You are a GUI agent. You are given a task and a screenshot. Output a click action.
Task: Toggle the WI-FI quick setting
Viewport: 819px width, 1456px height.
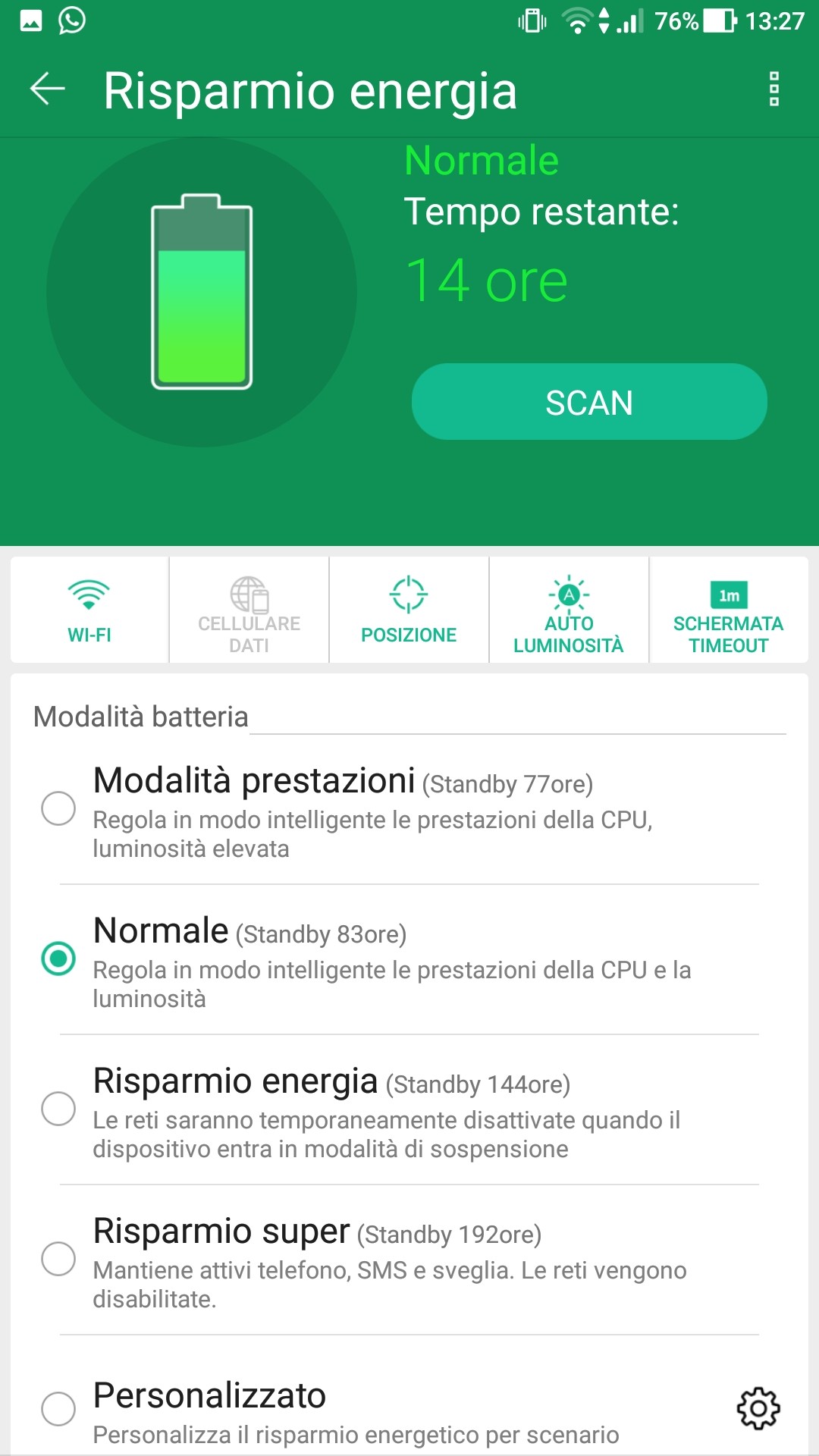point(89,610)
